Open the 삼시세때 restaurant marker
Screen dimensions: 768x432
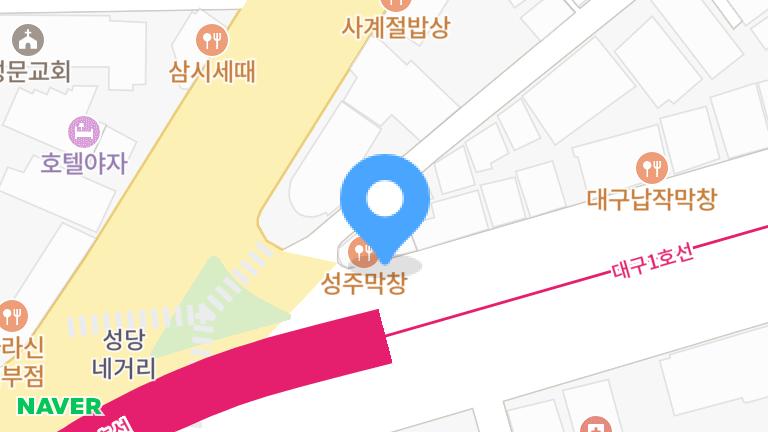tap(213, 40)
